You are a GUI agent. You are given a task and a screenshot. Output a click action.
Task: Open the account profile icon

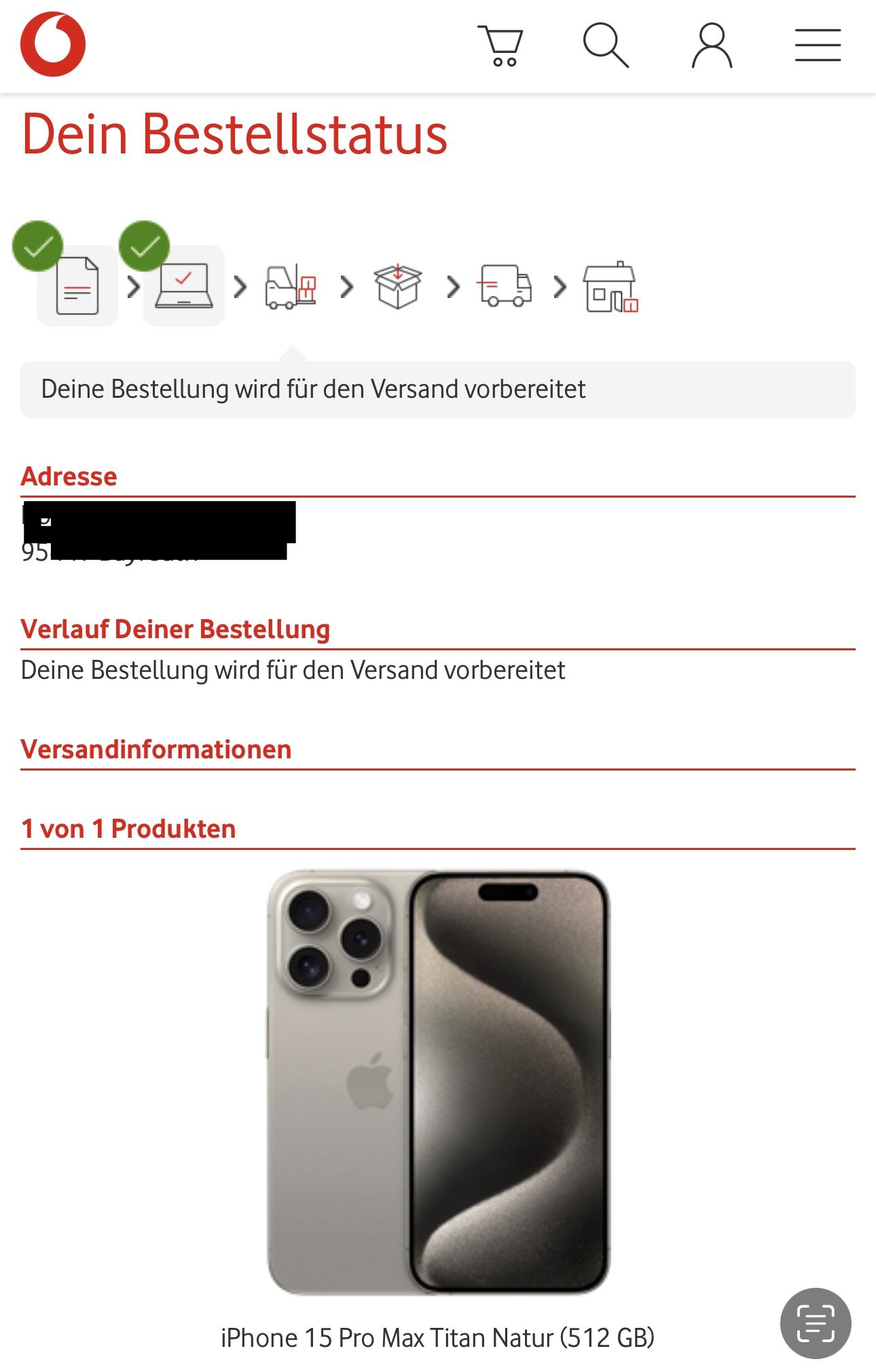click(712, 45)
